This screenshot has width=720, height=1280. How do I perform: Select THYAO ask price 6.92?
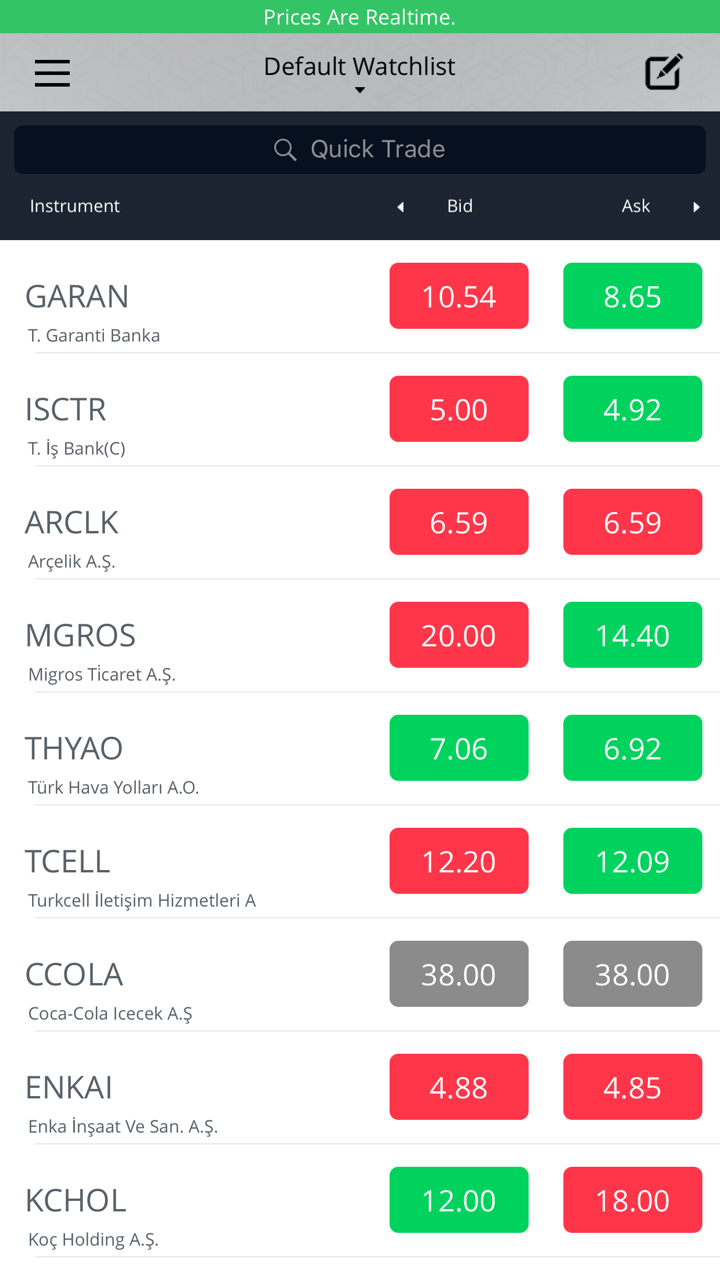point(632,748)
